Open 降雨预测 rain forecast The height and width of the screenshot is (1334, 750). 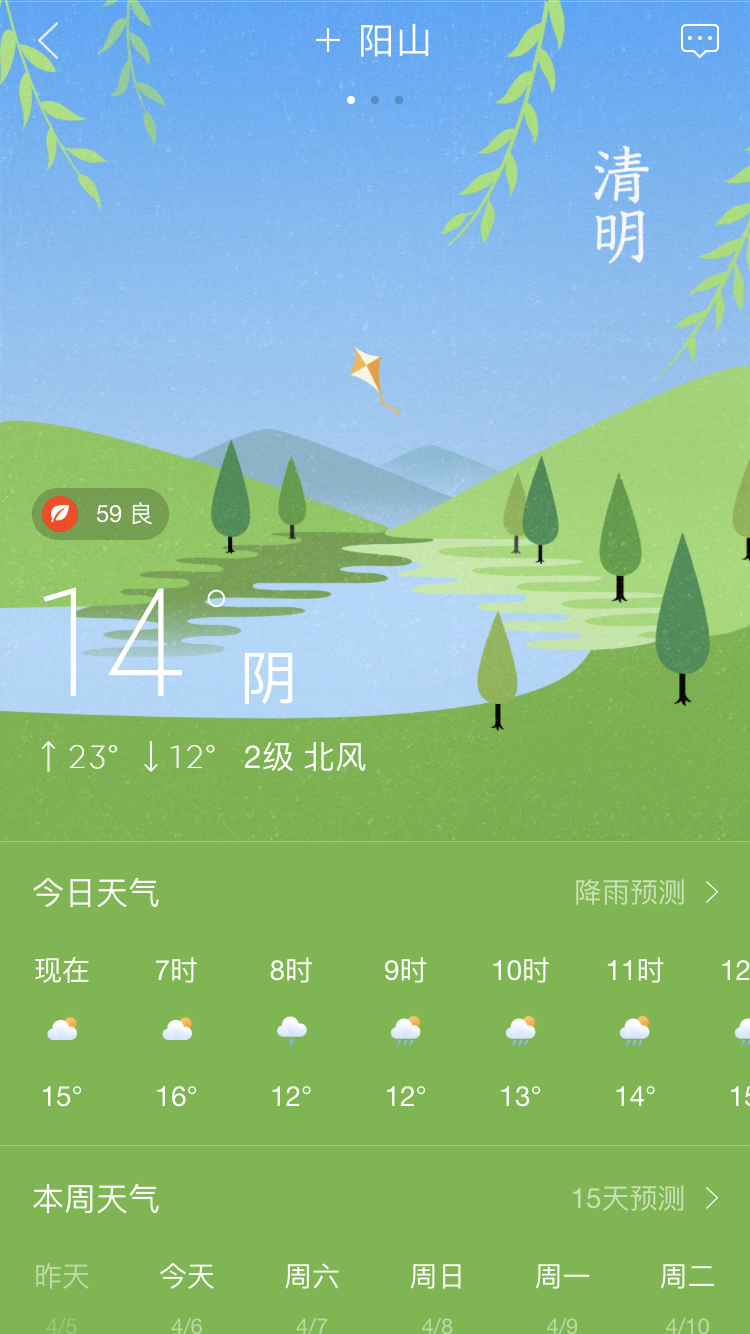[647, 892]
